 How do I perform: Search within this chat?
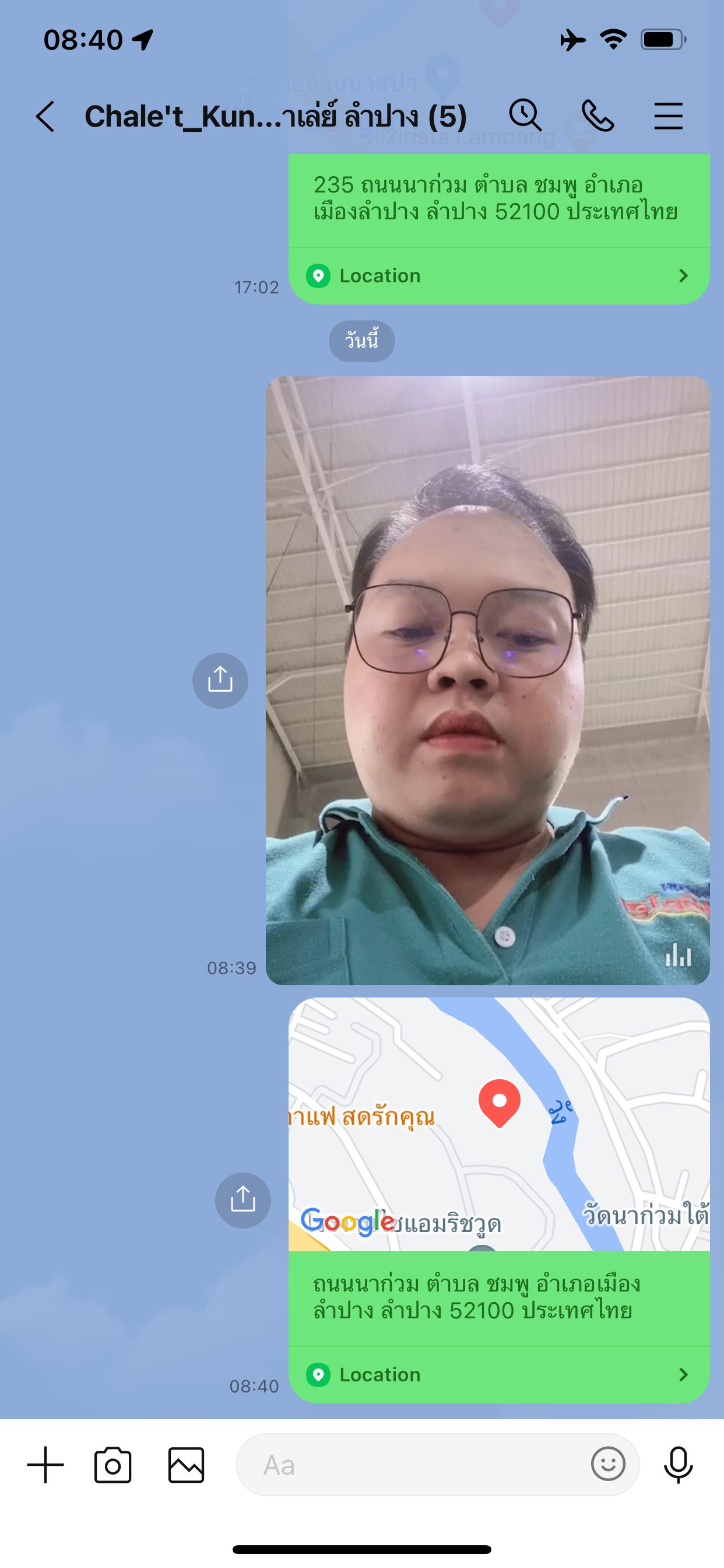525,115
